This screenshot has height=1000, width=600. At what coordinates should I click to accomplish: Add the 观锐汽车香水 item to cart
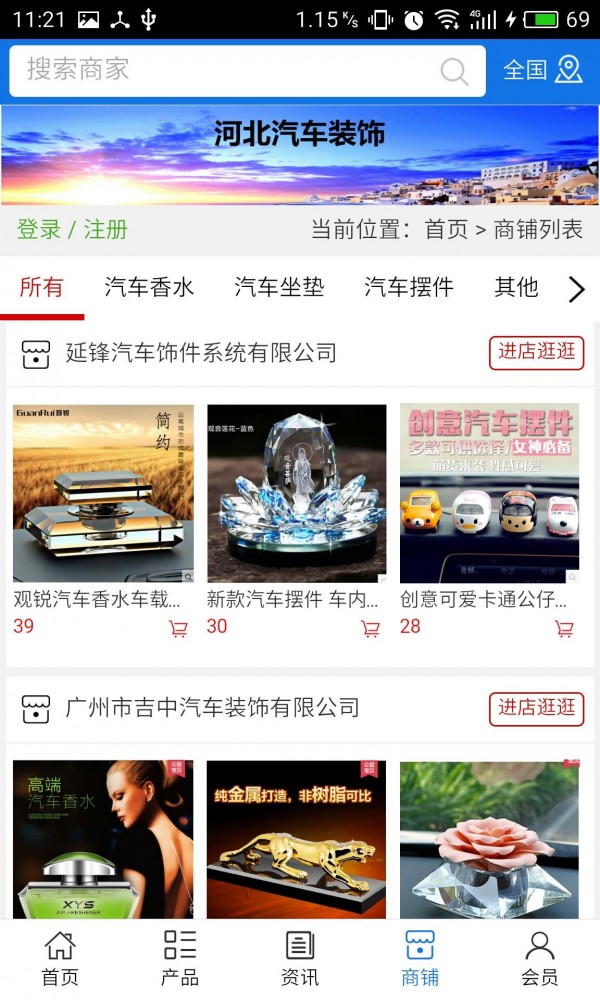coord(178,629)
